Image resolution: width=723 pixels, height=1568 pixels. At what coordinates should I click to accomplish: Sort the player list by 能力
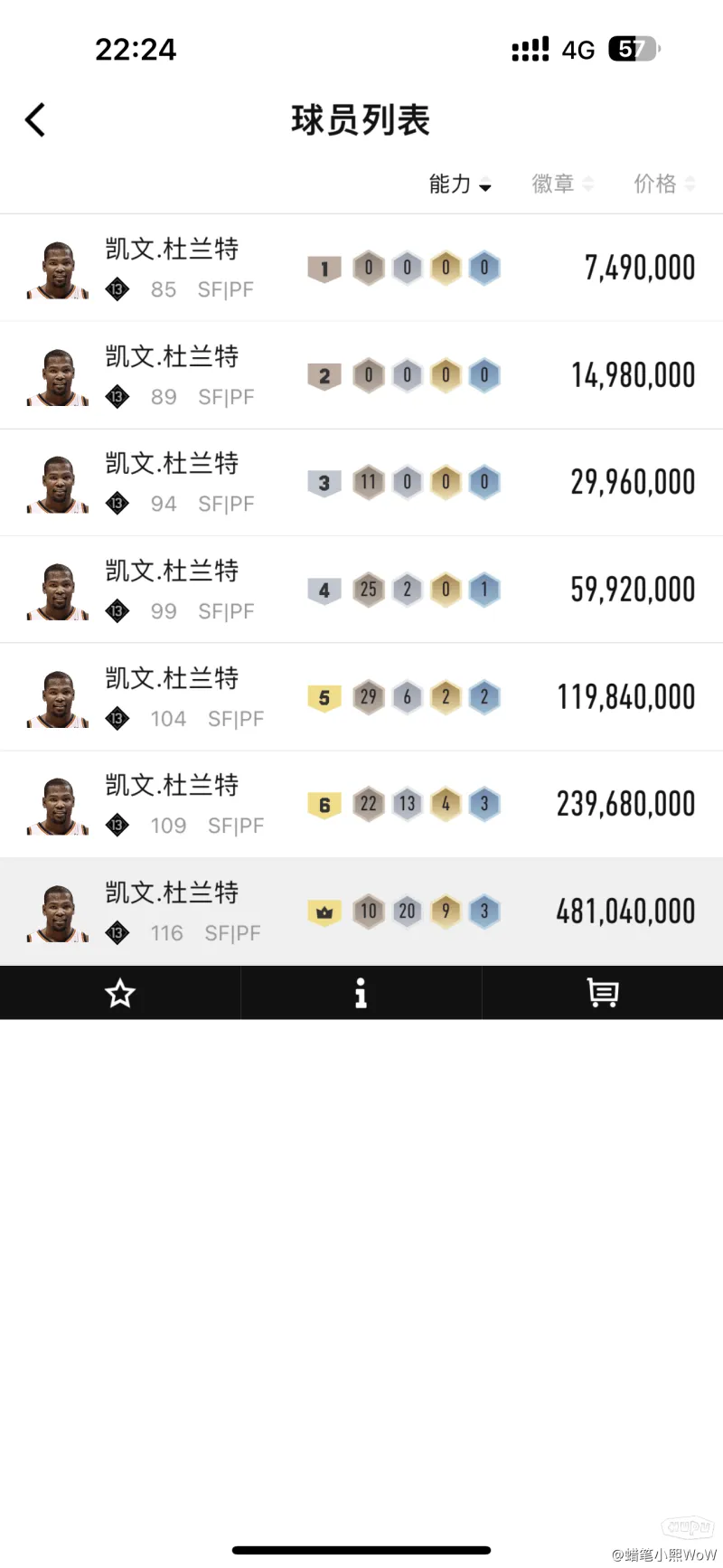(x=459, y=184)
